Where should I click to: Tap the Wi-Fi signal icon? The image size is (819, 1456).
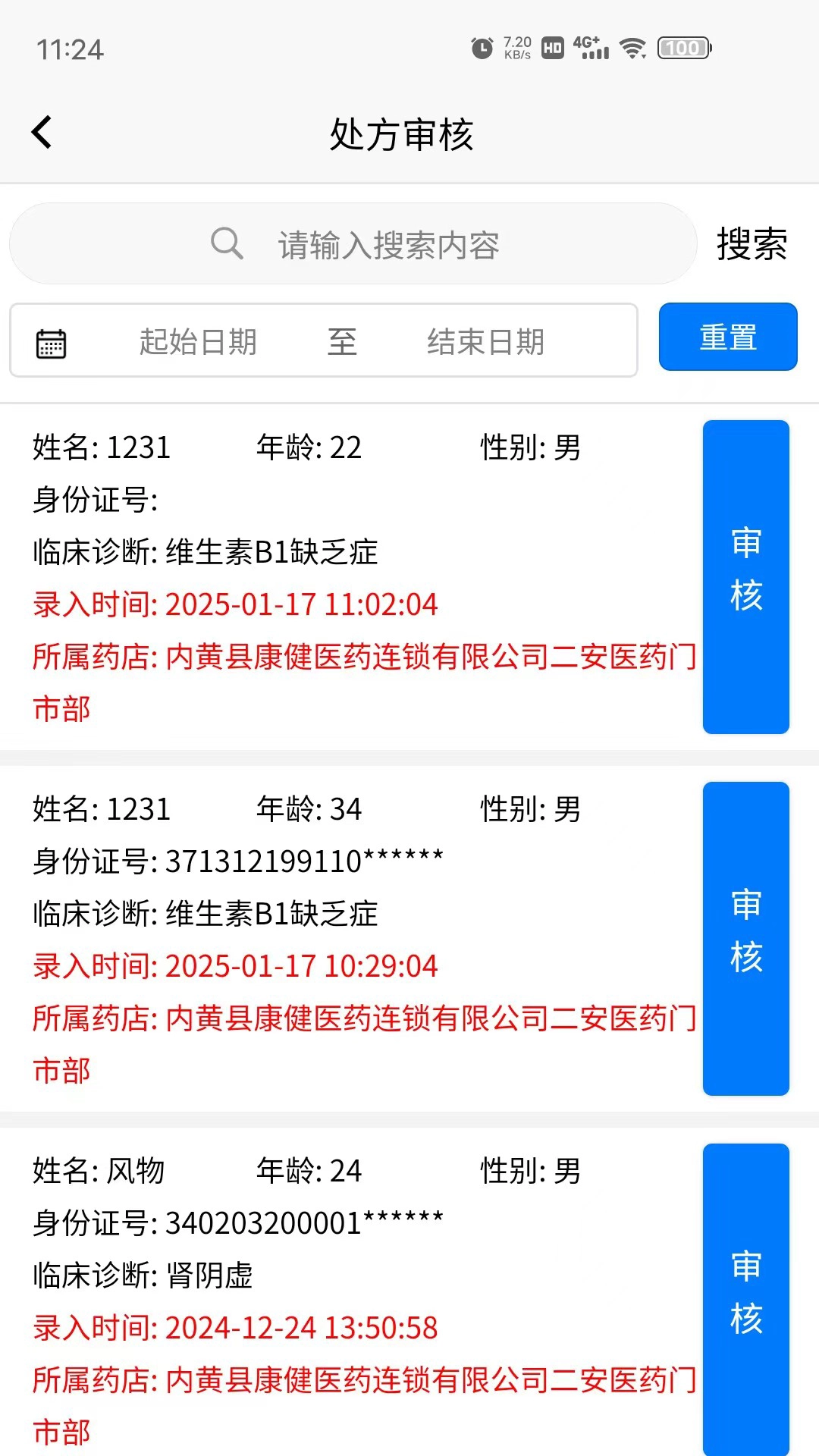pyautogui.click(x=631, y=49)
